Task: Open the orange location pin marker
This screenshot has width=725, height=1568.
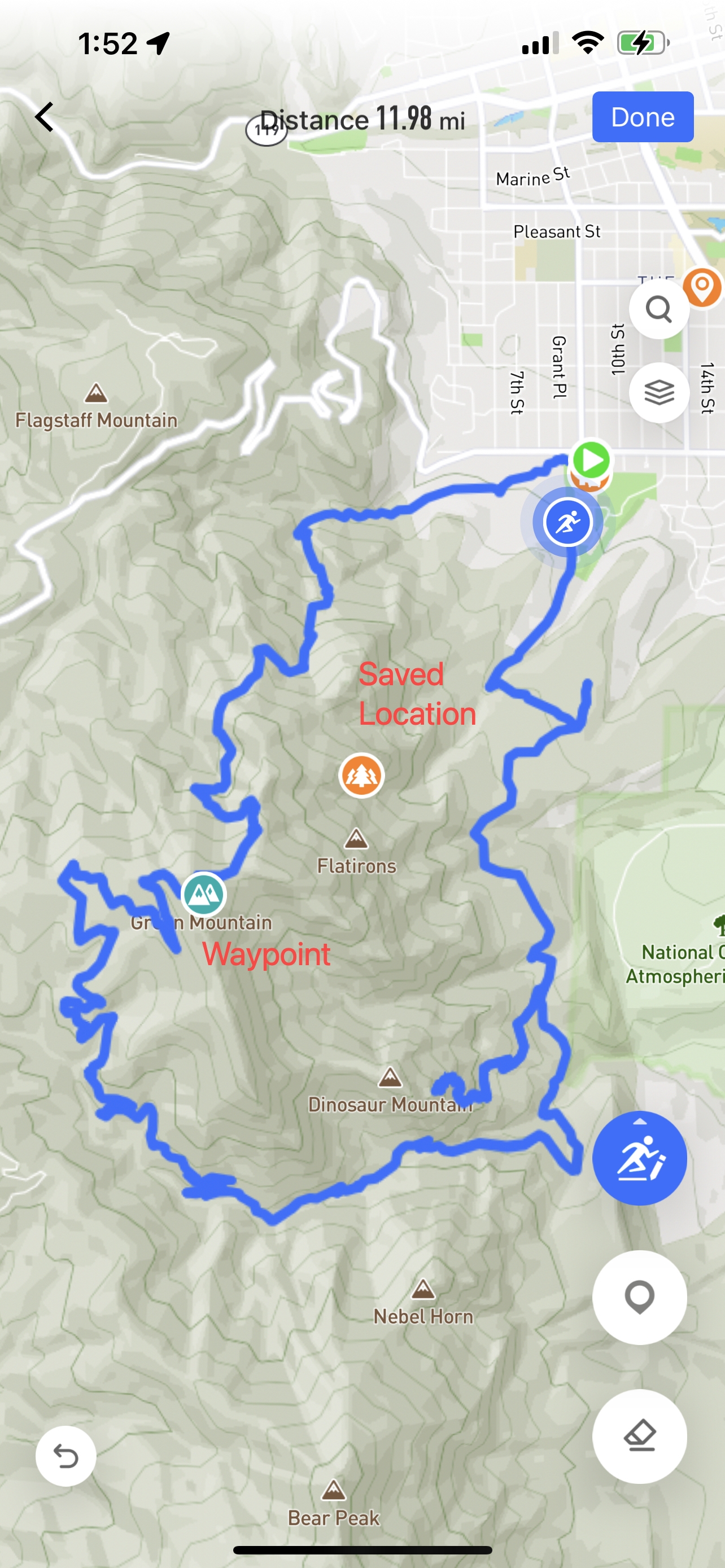Action: pyautogui.click(x=702, y=287)
